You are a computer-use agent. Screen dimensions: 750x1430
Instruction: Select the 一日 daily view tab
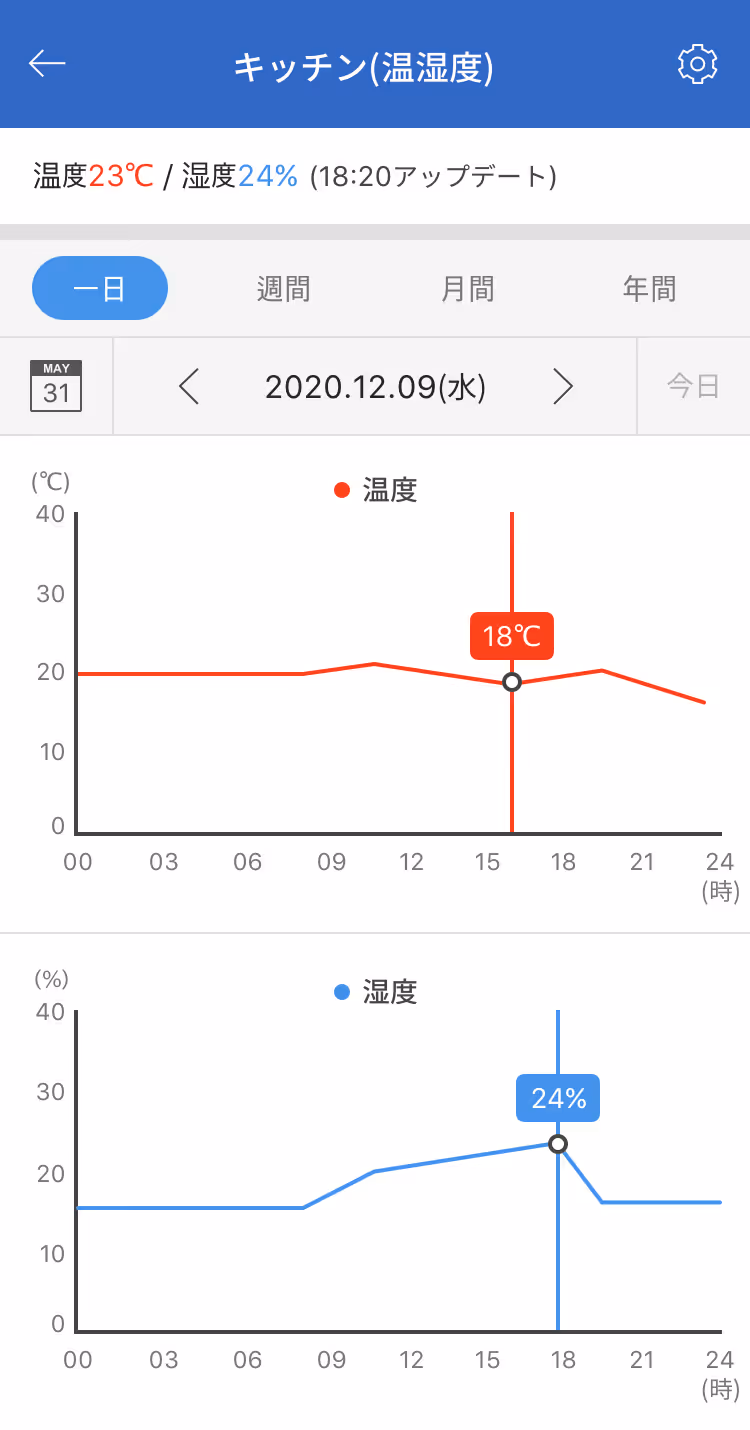click(100, 288)
